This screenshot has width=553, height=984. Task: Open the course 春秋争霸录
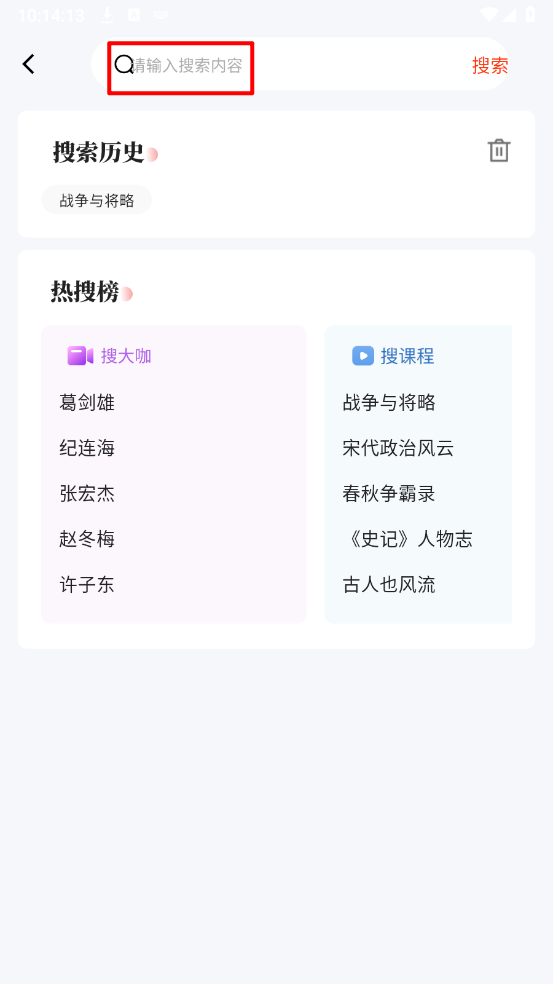[389, 494]
